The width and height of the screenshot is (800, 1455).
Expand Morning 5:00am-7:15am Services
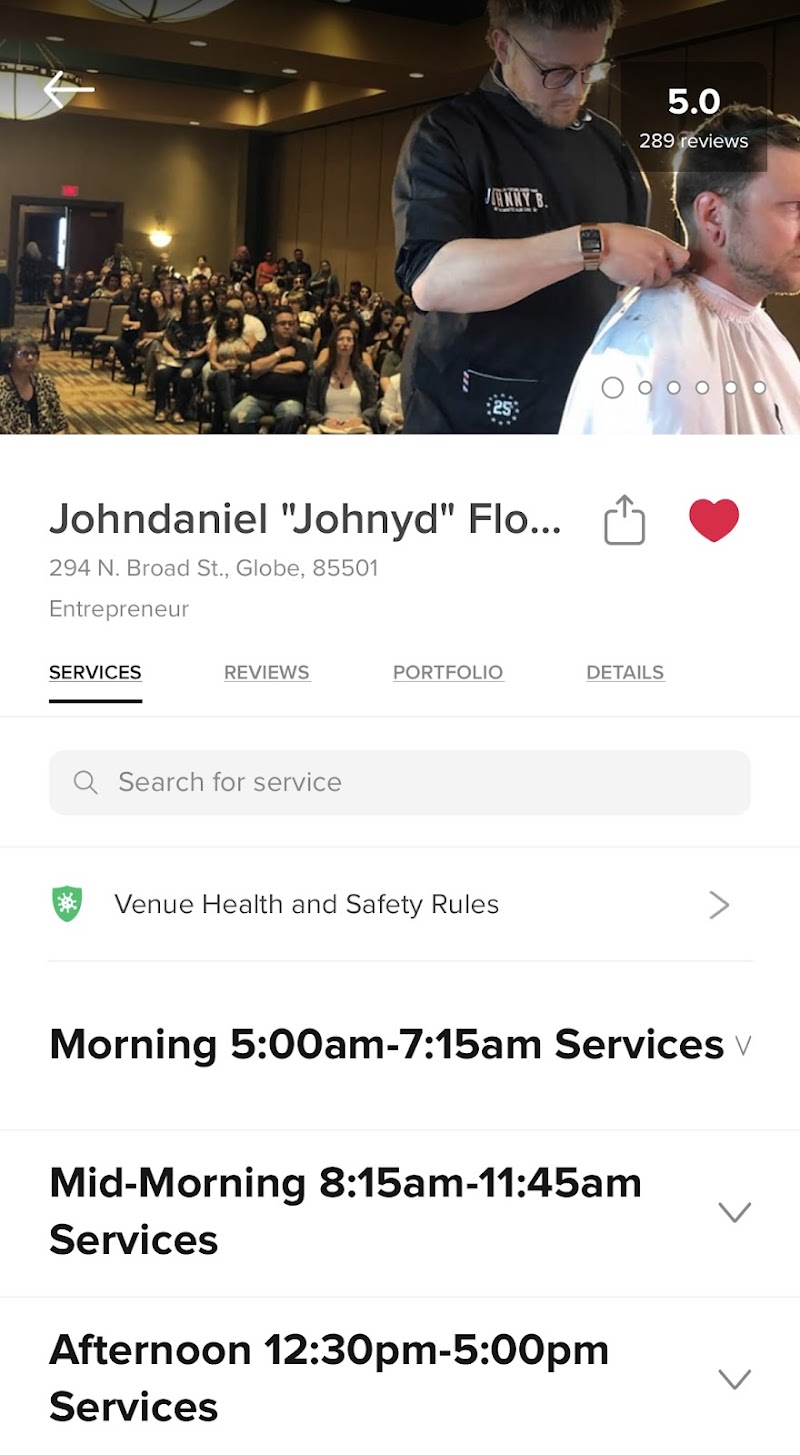[400, 1045]
